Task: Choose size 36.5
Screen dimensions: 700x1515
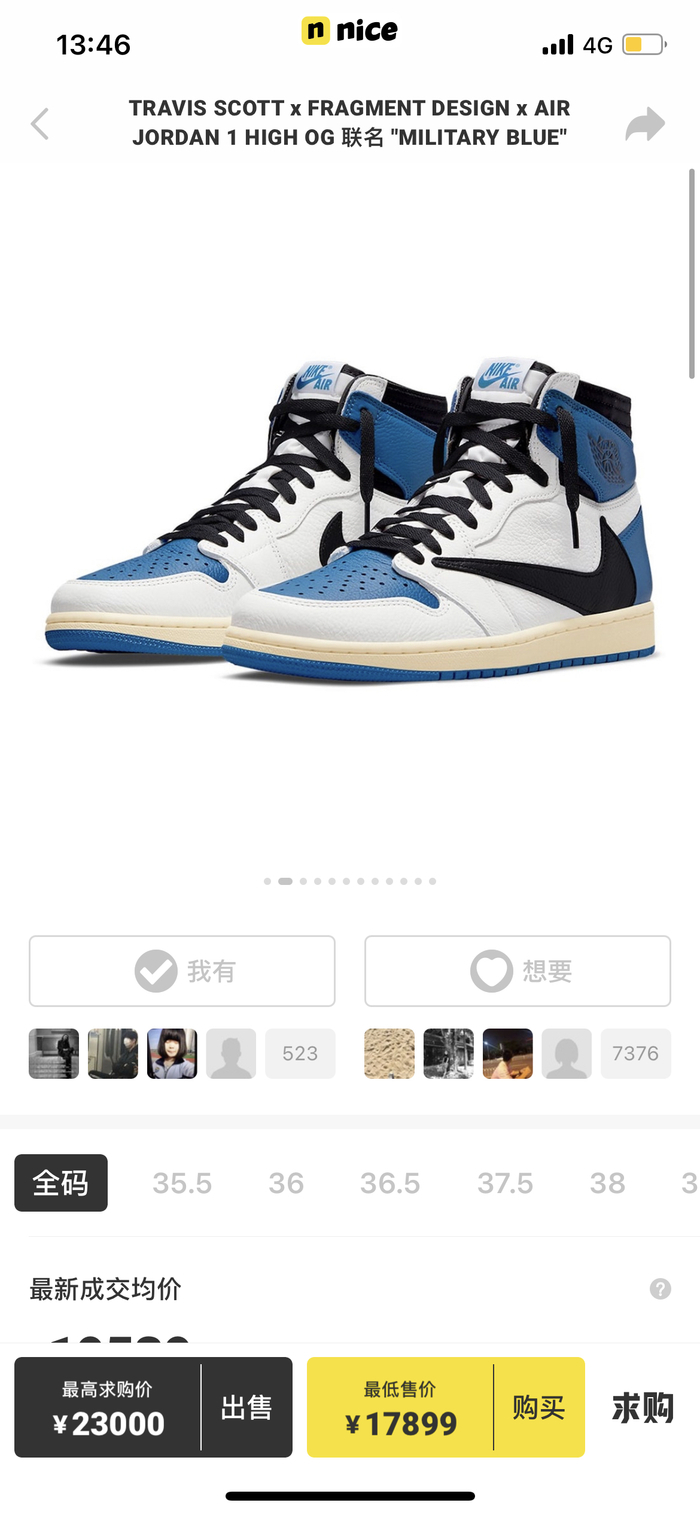Action: coord(390,1184)
